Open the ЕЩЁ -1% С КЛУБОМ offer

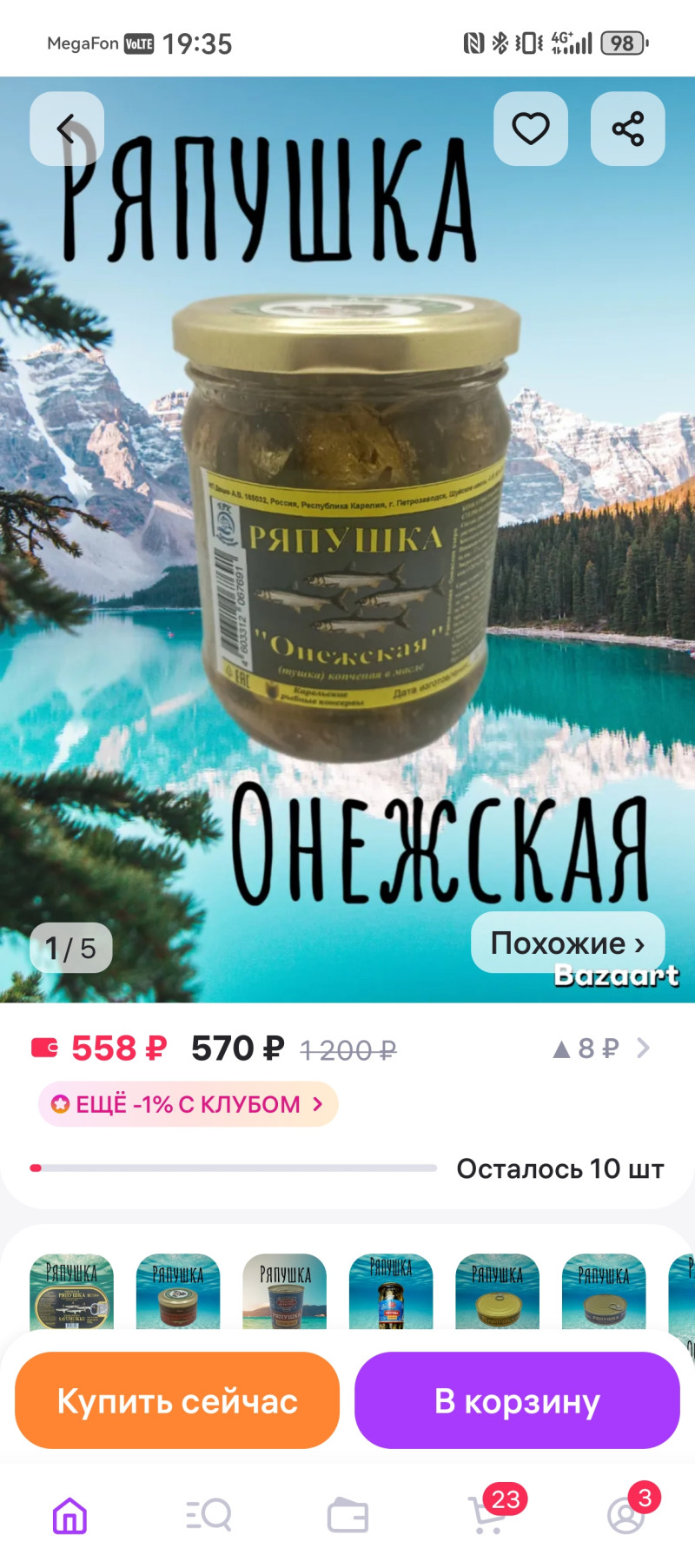pos(188,1104)
